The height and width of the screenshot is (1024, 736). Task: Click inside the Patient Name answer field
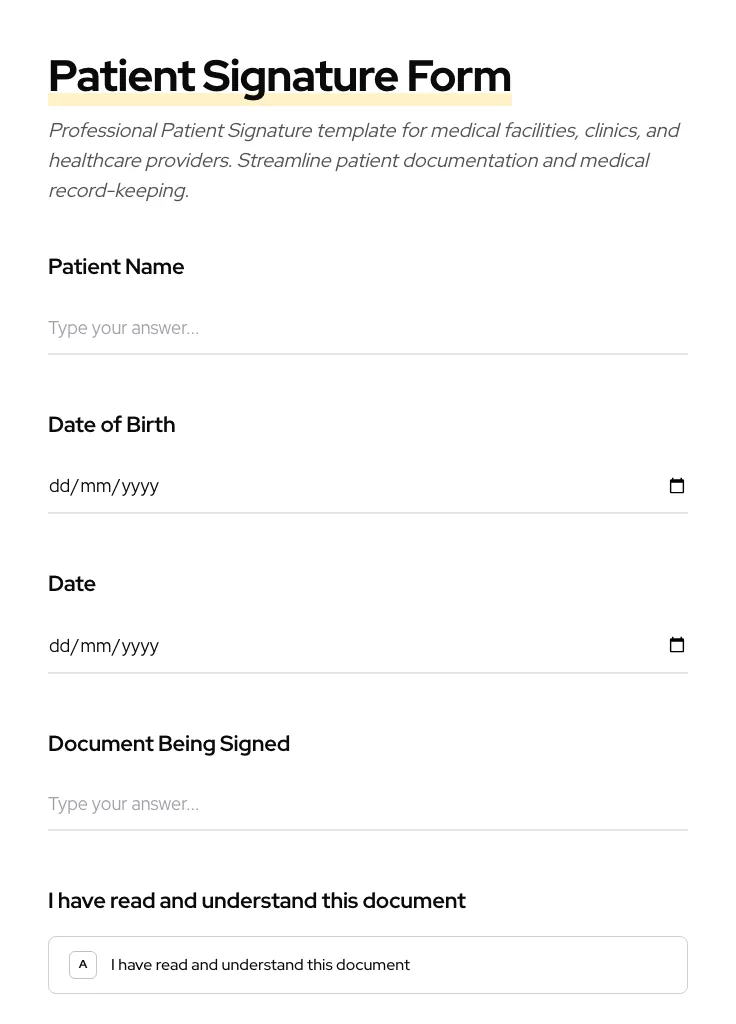point(300,328)
